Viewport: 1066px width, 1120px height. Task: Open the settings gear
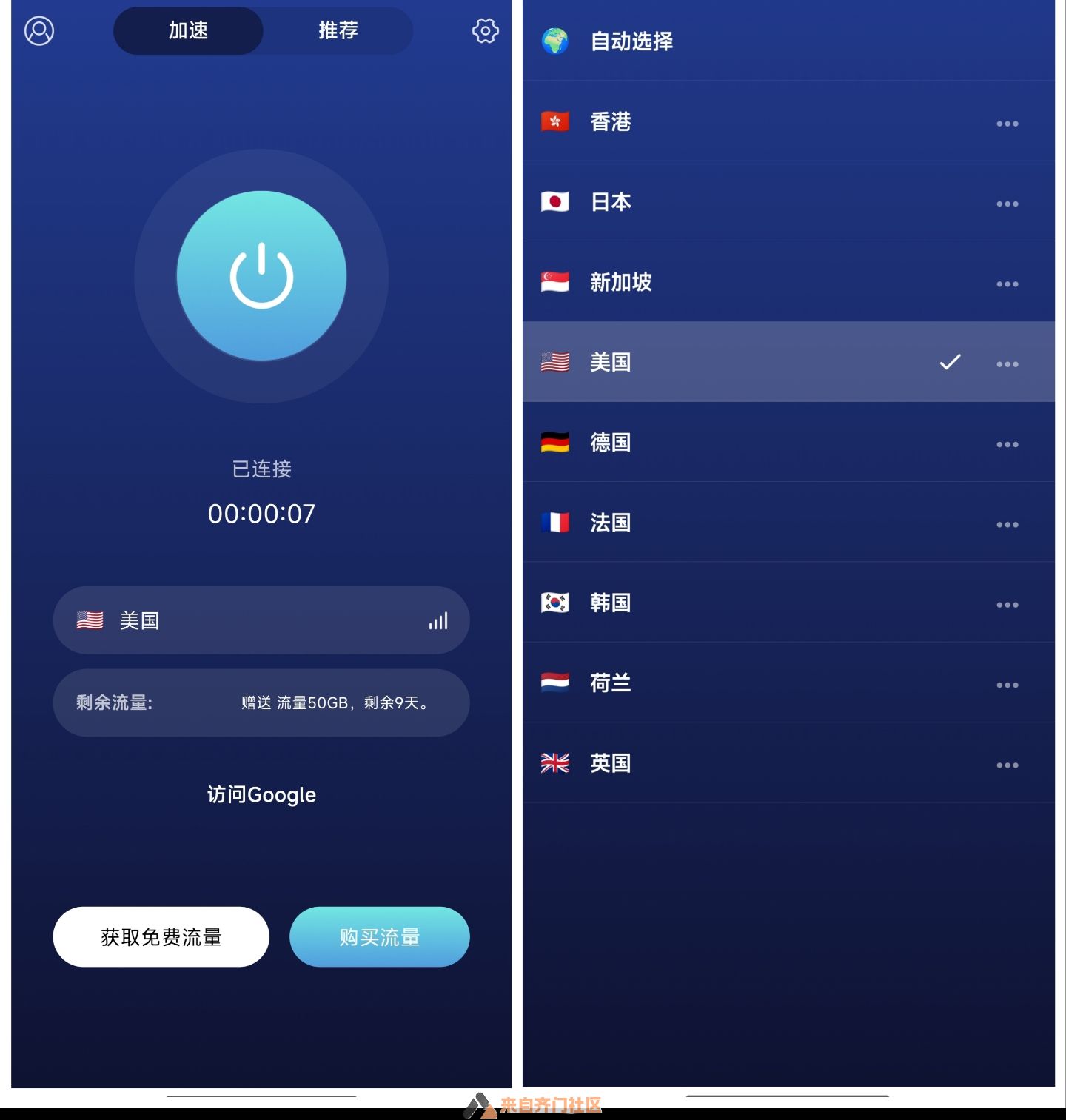point(485,31)
